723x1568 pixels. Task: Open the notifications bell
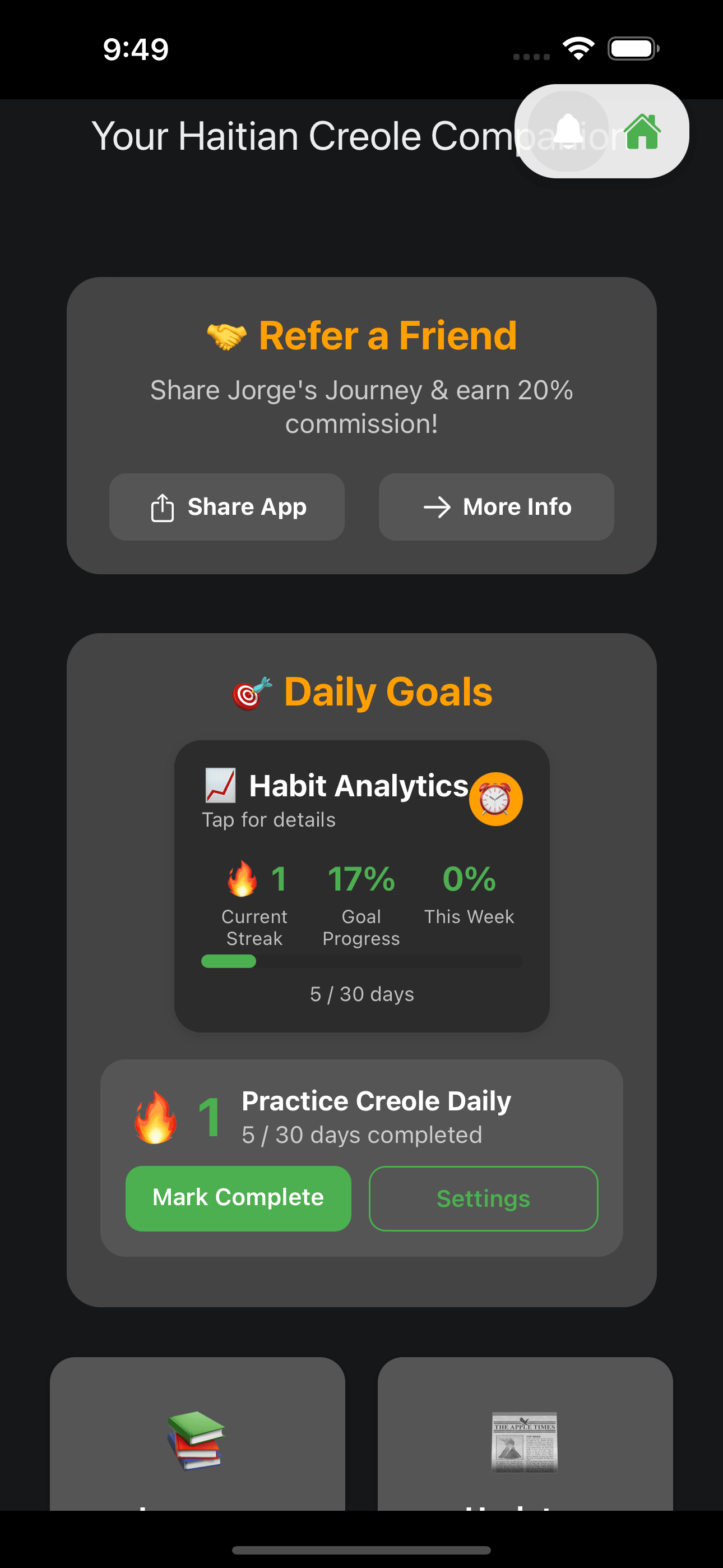click(568, 131)
